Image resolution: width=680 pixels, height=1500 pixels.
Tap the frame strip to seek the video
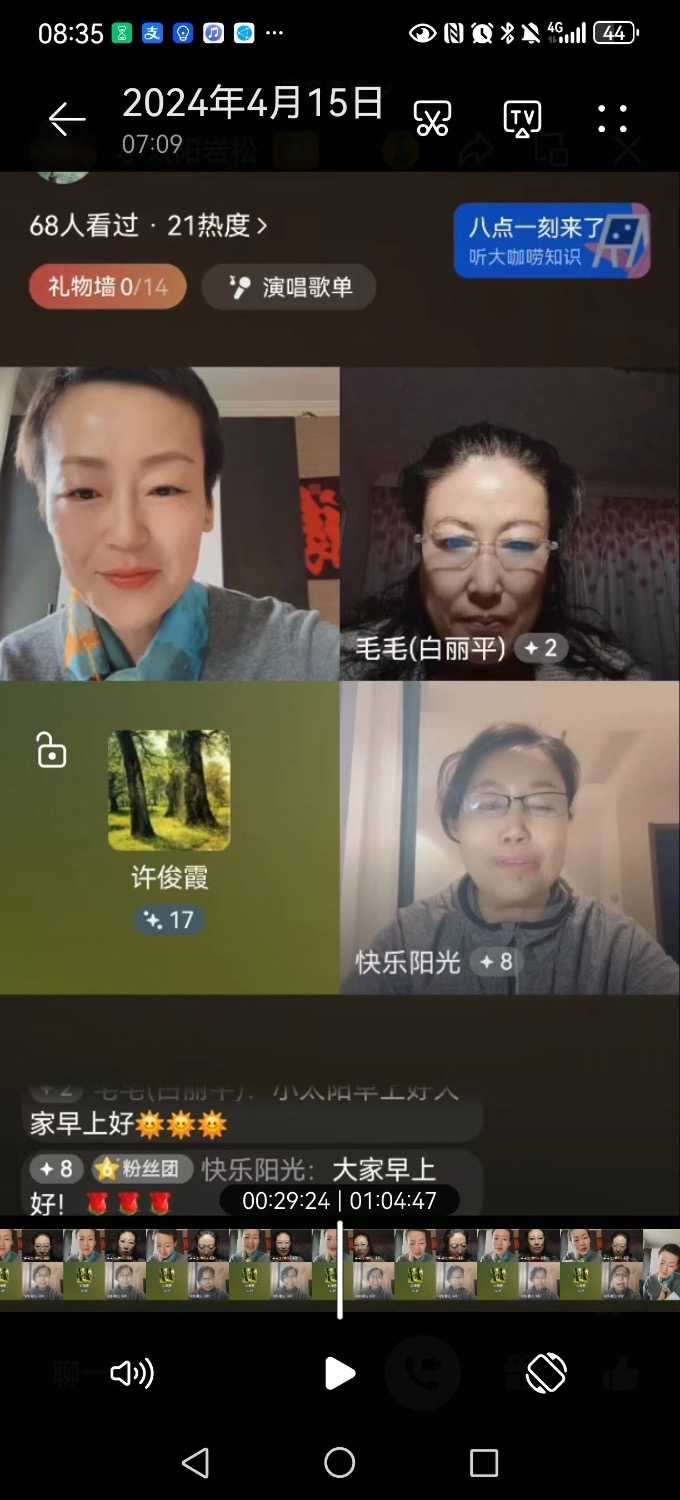pyautogui.click(x=500, y=1265)
